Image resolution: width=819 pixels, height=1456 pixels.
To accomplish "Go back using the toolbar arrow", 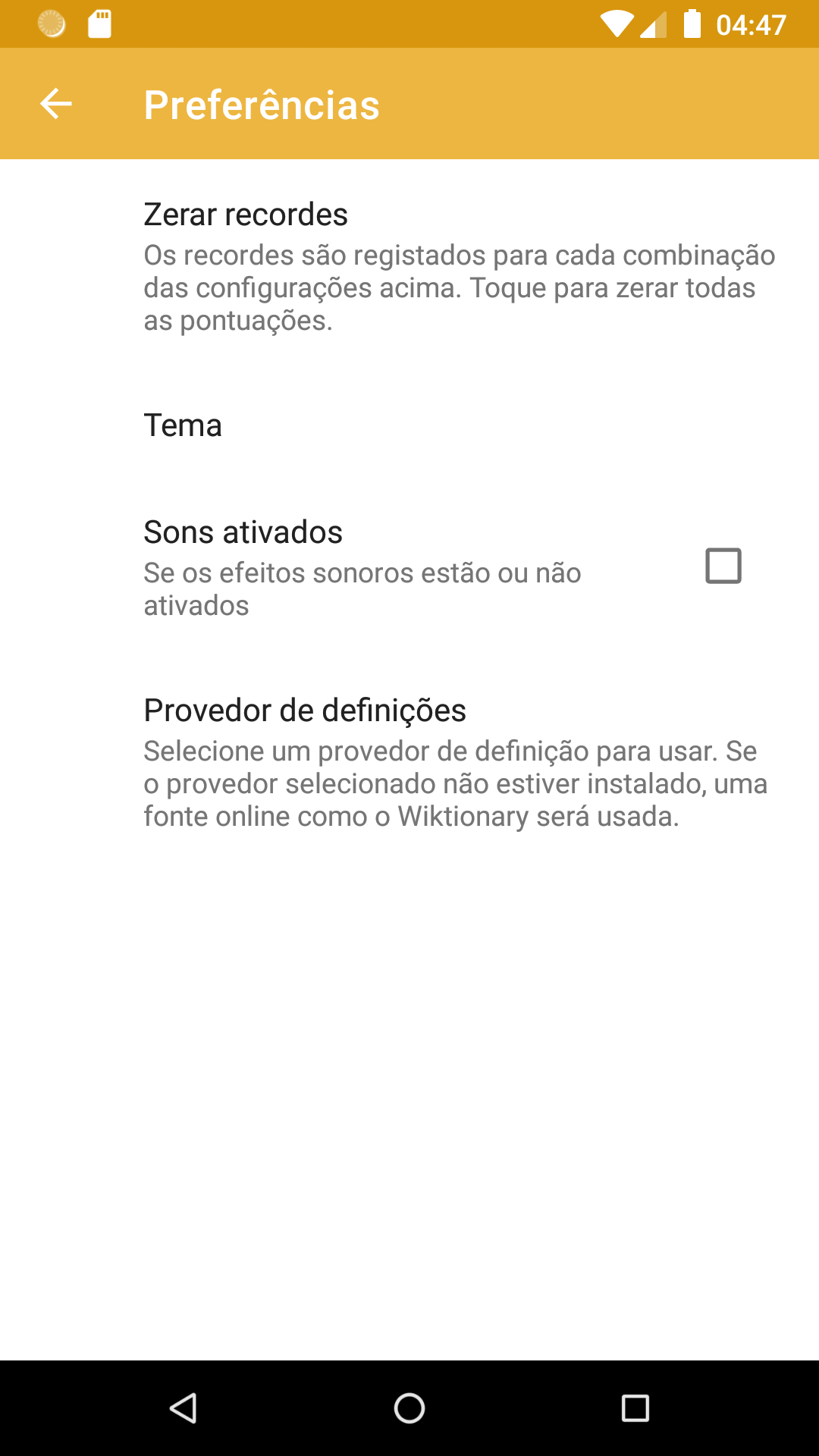I will 56,104.
